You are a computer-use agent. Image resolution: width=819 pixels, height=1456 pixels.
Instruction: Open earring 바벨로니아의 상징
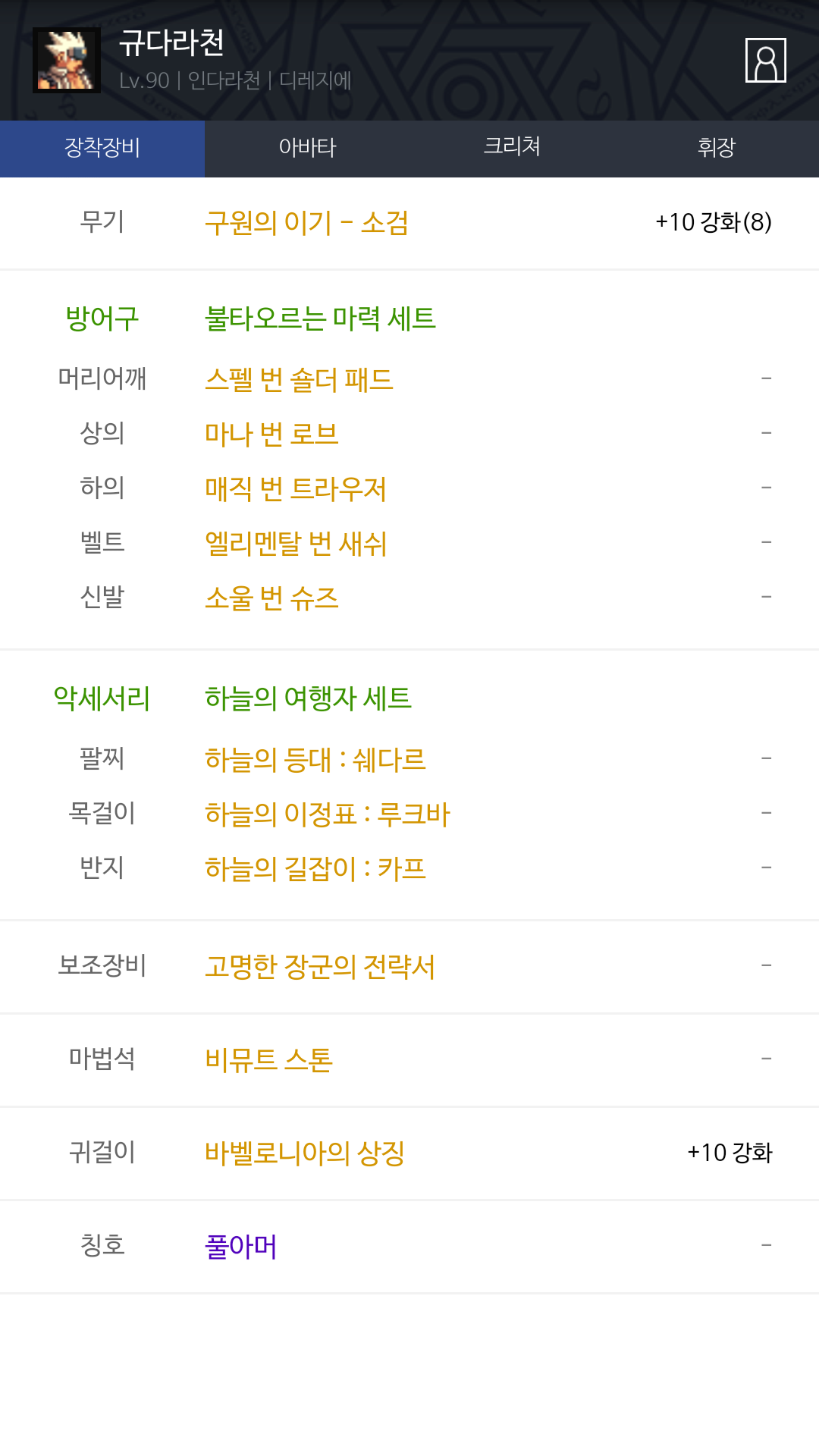(x=305, y=1153)
